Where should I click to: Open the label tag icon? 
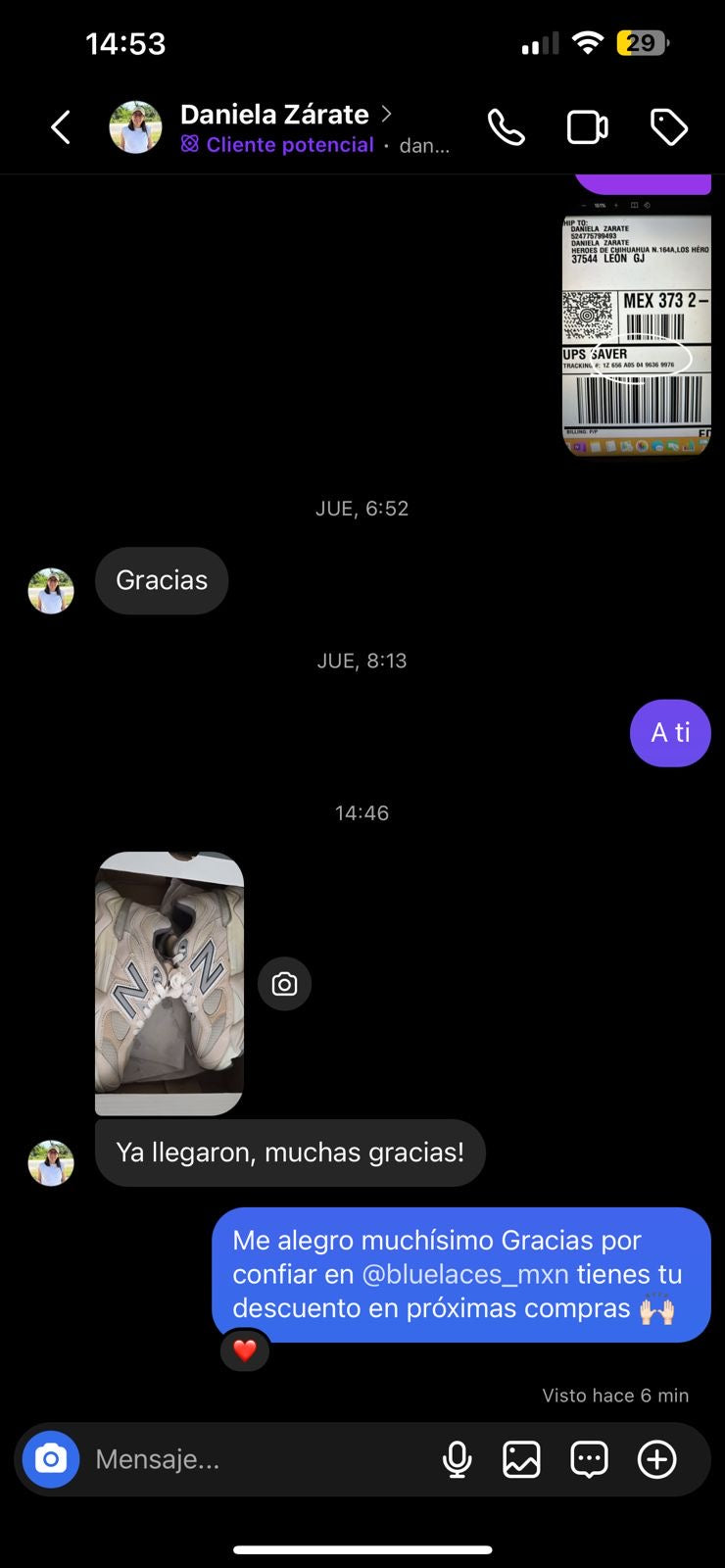669,127
